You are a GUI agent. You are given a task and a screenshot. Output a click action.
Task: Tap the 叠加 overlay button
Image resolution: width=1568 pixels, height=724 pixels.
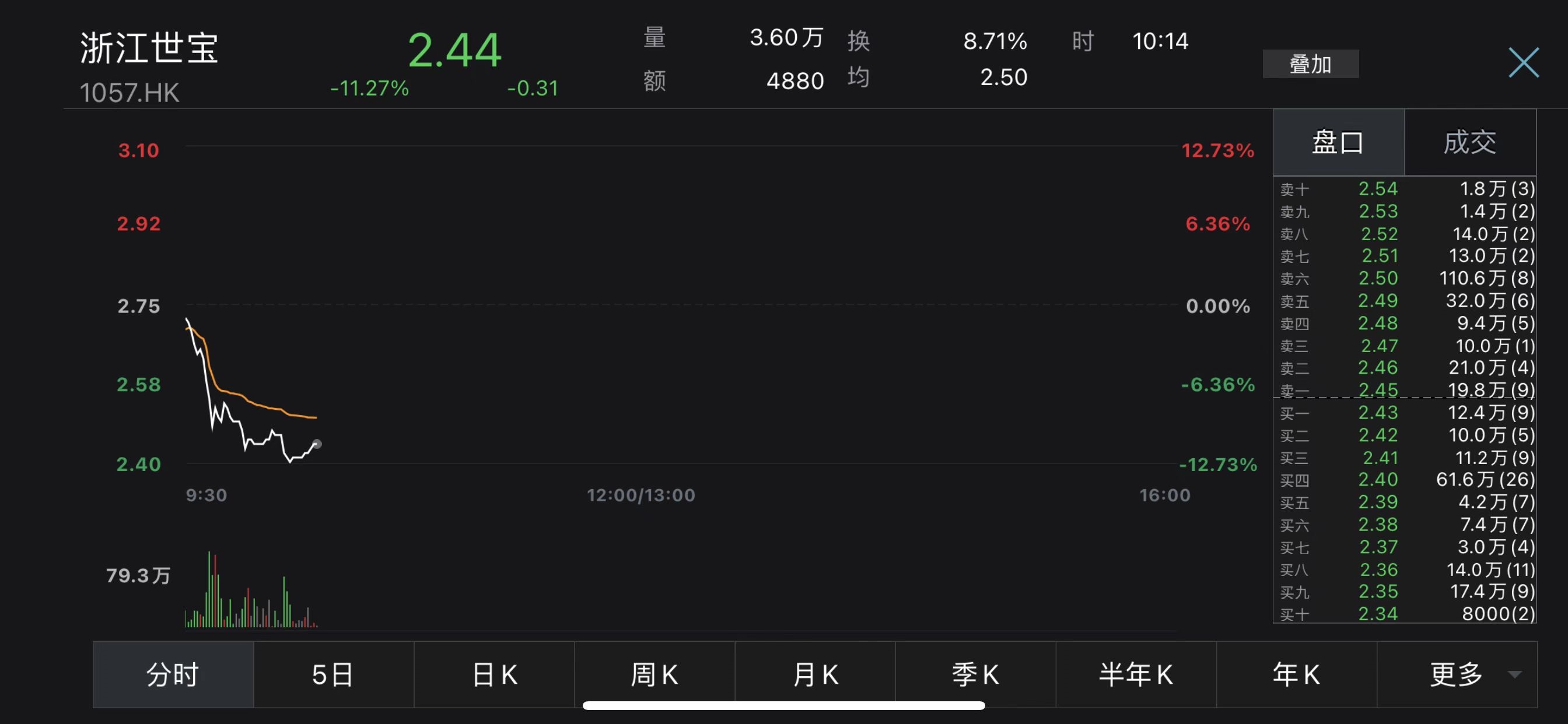click(1310, 64)
